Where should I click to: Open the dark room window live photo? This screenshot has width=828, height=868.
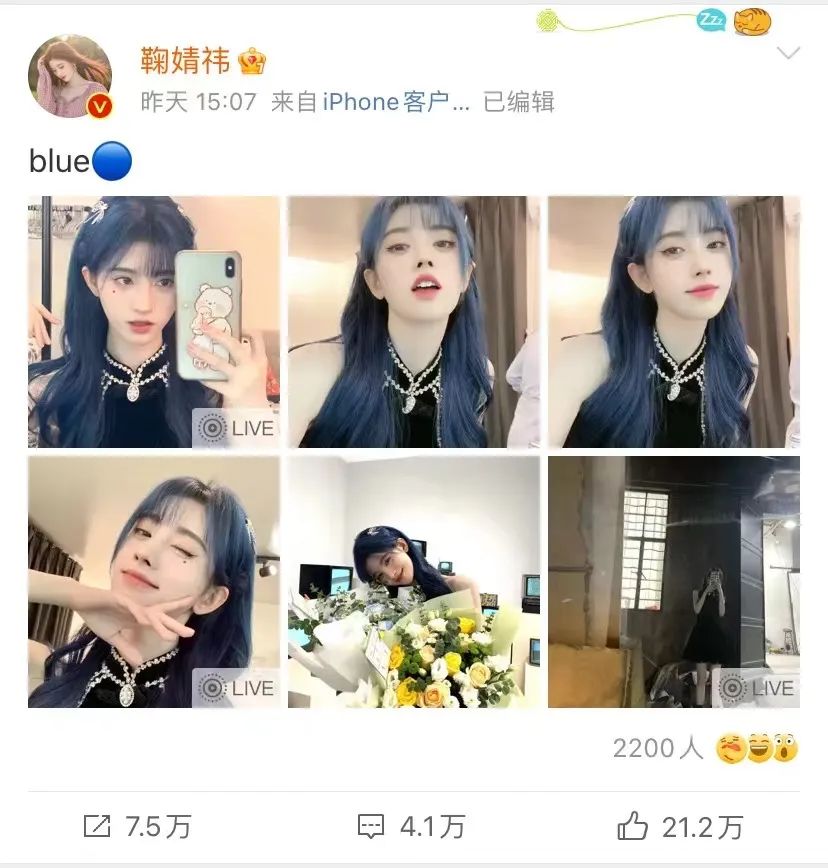click(x=673, y=582)
